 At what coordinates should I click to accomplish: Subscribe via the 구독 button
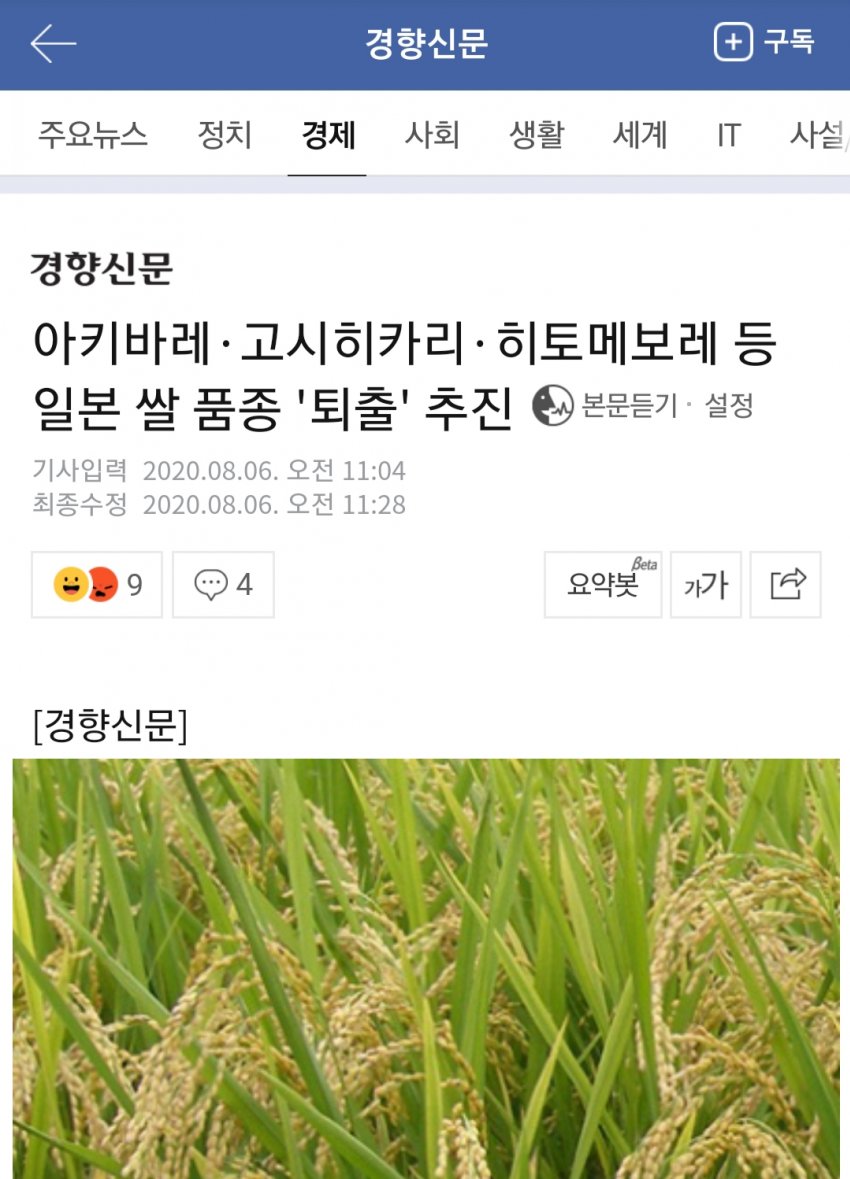765,43
